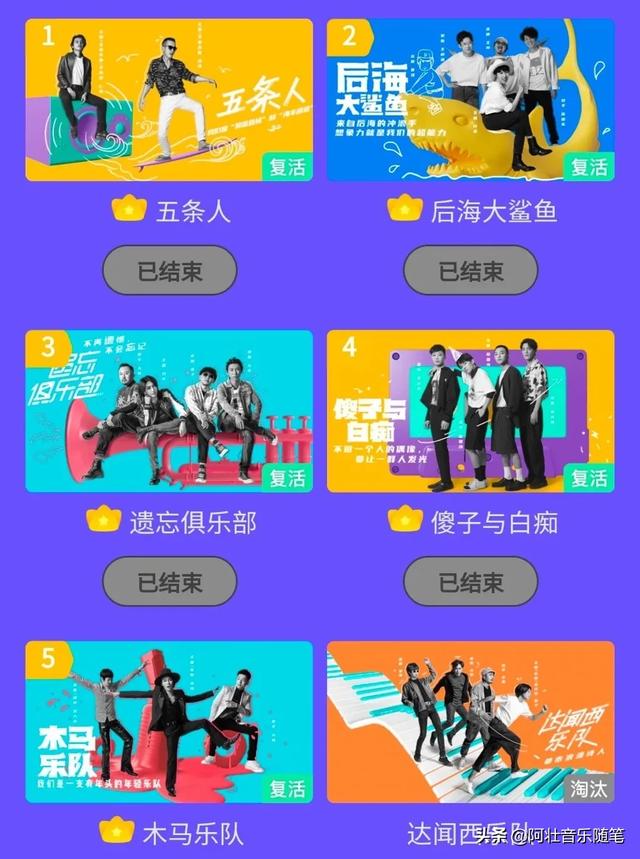Open the 傻子与白痴 band card
Screen dimensions: 640x859
471,411
